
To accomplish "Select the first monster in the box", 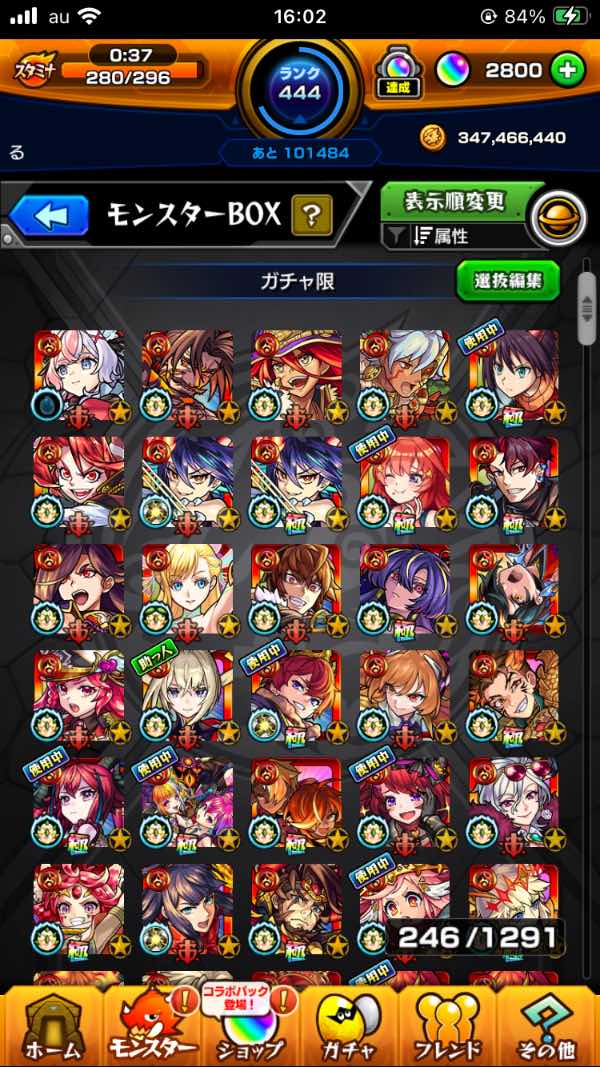I will tap(79, 376).
